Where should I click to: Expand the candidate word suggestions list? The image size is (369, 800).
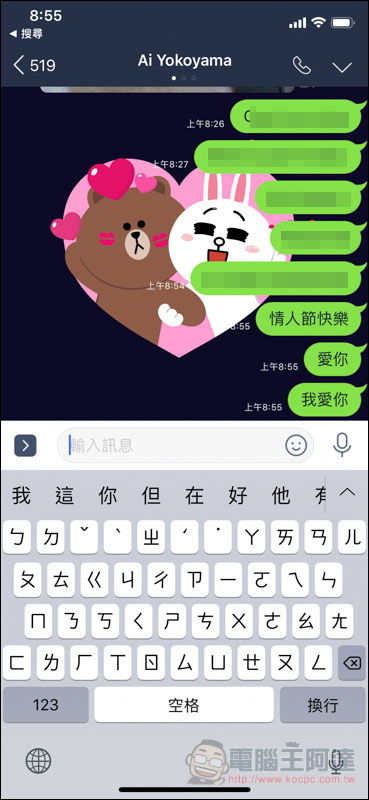347,492
